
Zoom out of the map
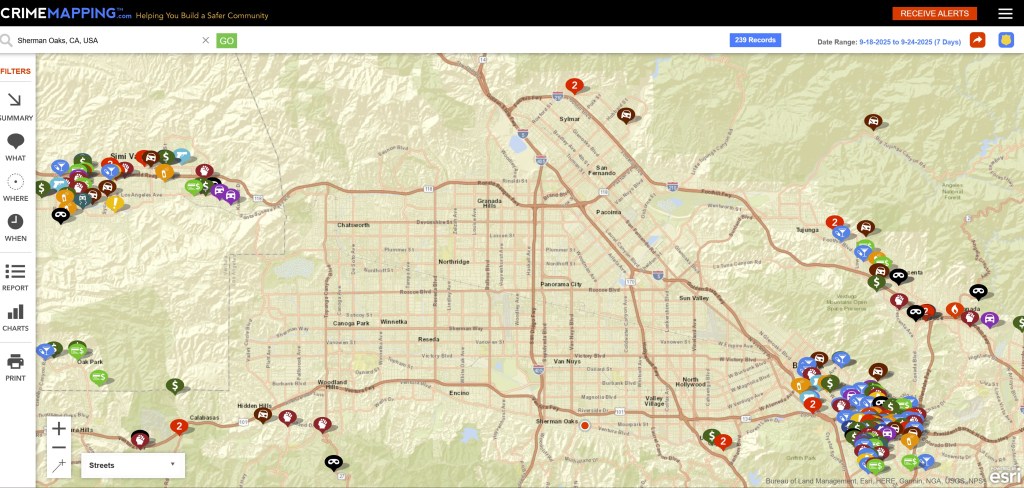[x=59, y=447]
